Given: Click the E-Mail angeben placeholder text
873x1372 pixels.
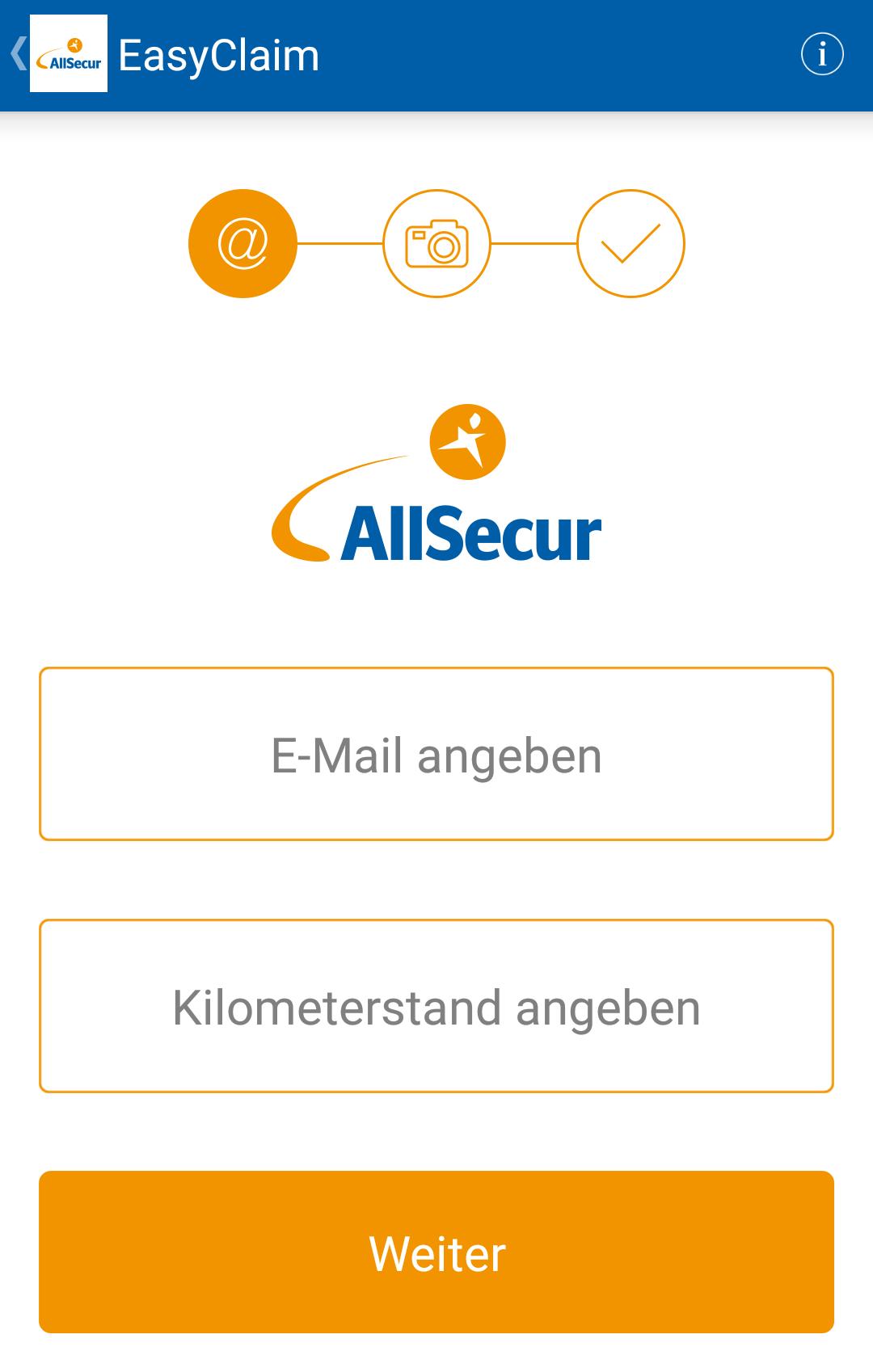Looking at the screenshot, I should [436, 753].
